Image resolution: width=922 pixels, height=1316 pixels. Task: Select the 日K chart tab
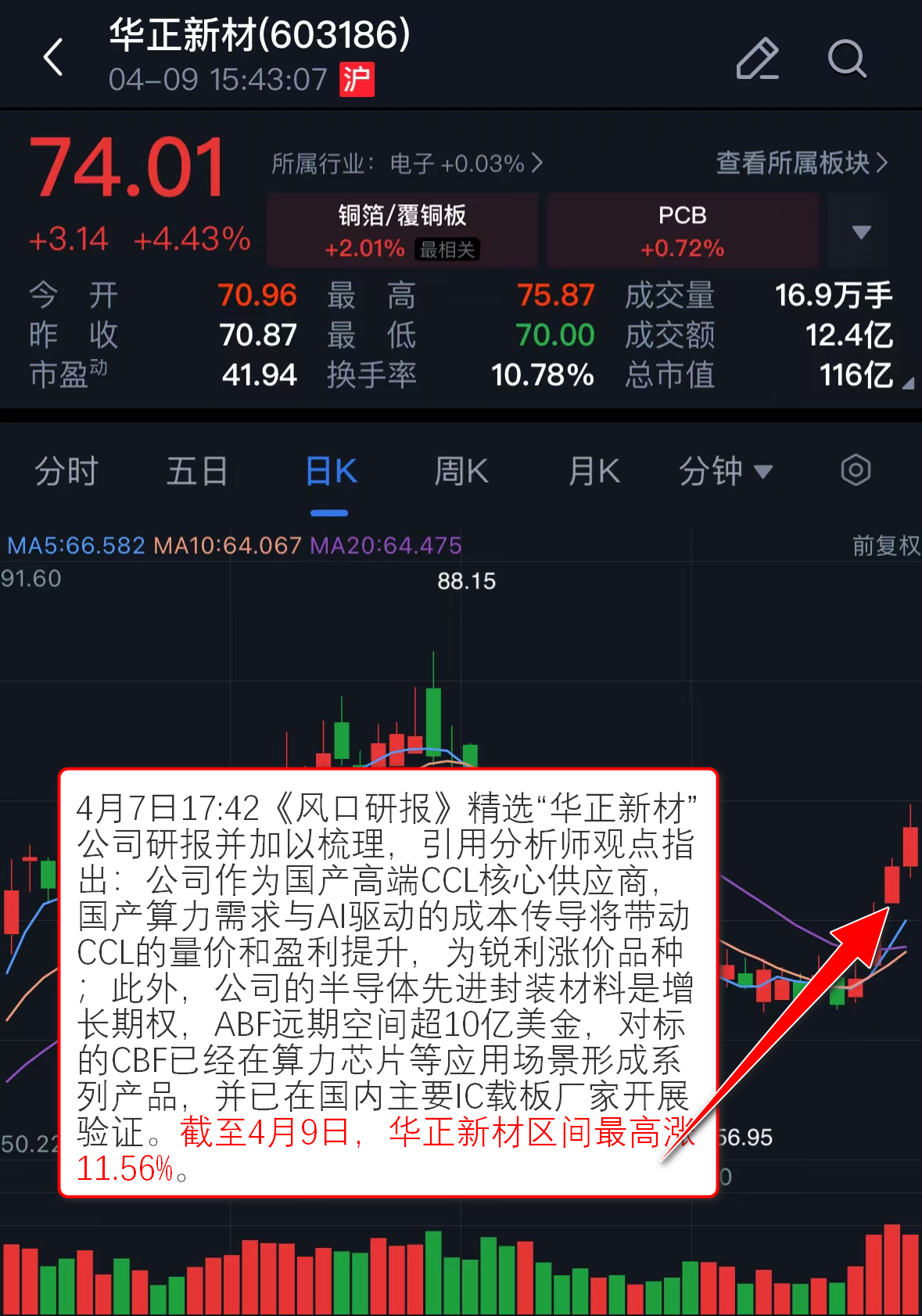330,472
